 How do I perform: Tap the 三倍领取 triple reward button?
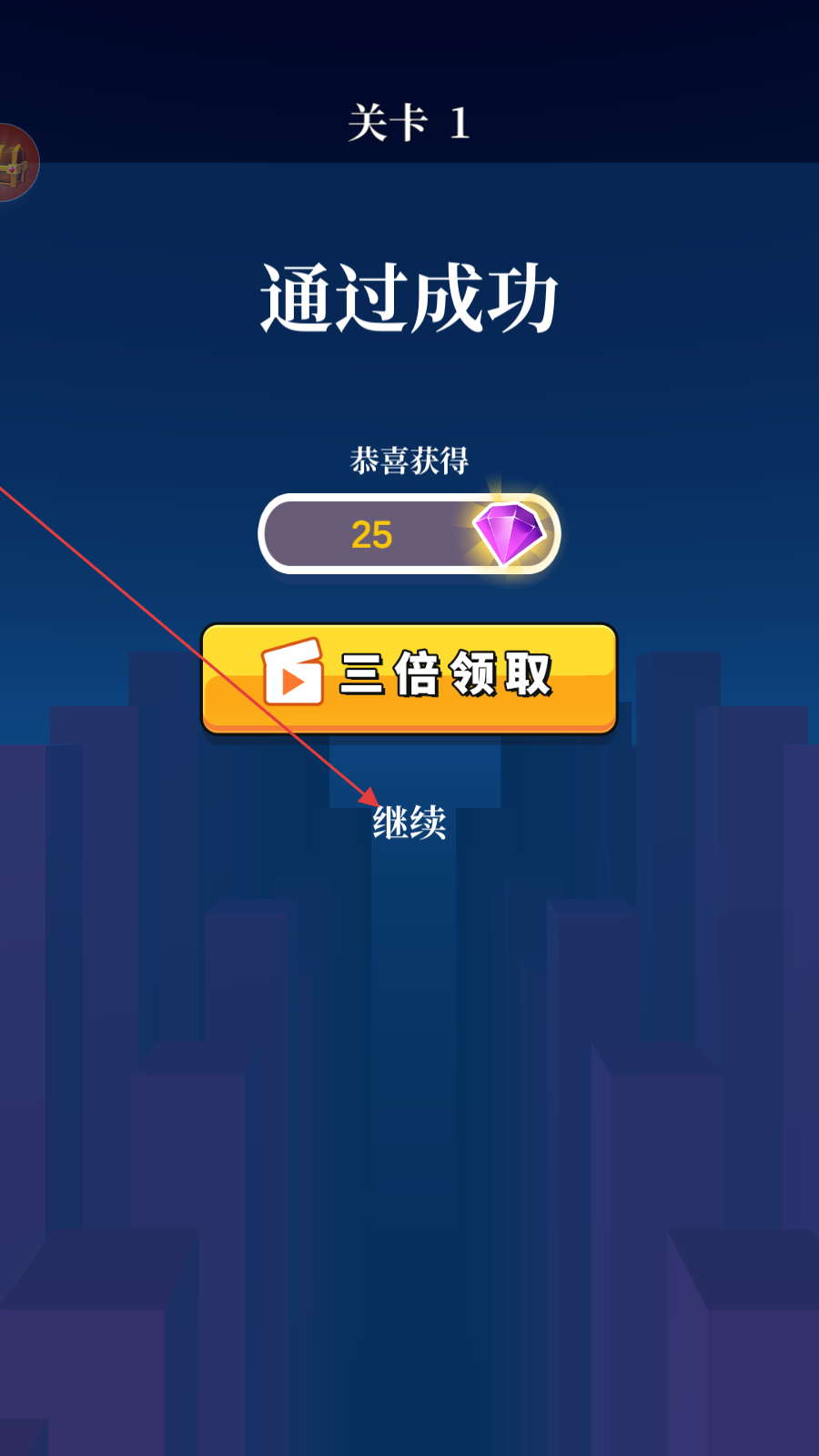click(409, 679)
